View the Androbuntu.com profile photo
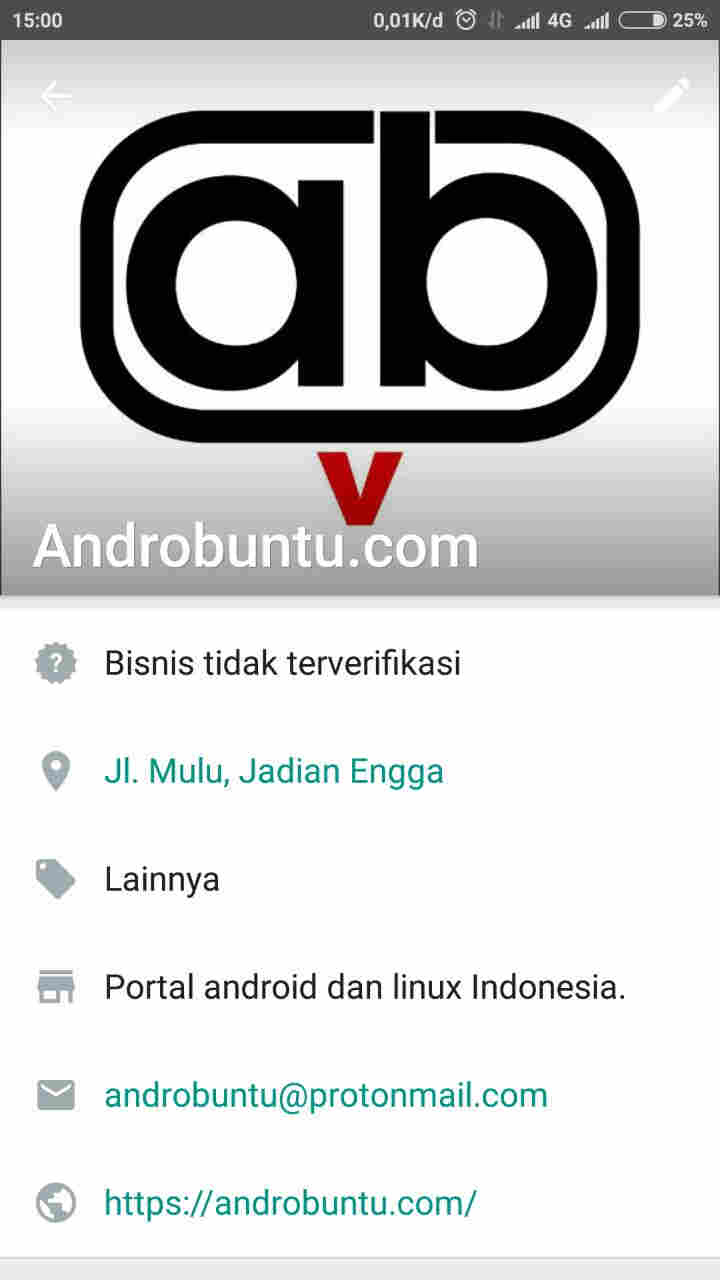The height and width of the screenshot is (1280, 720). click(360, 300)
